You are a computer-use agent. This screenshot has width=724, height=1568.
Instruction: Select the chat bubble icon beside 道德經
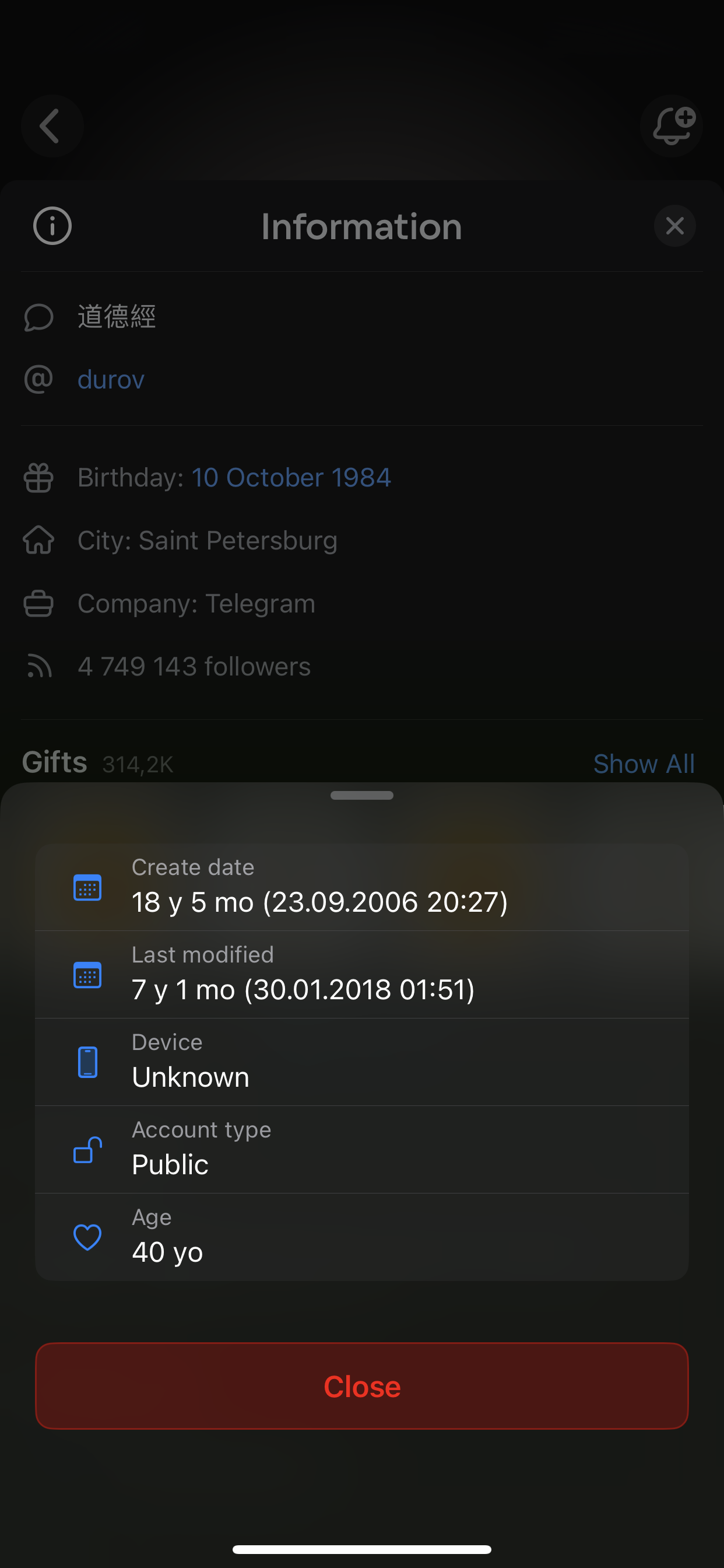tap(38, 317)
